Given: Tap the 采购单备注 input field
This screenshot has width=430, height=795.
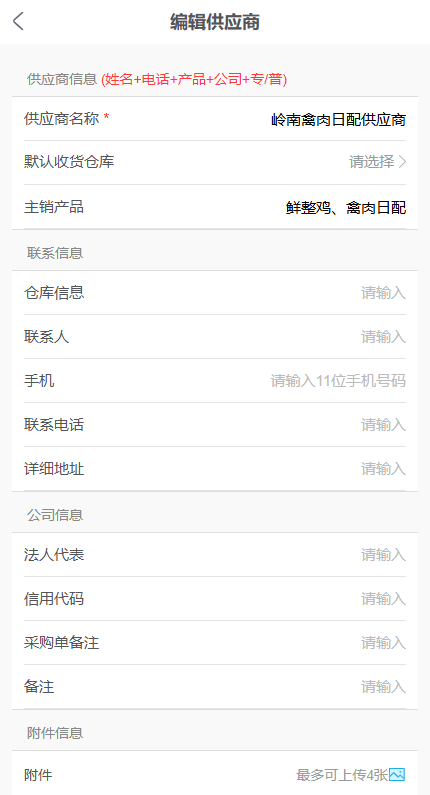Looking at the screenshot, I should tap(215, 643).
